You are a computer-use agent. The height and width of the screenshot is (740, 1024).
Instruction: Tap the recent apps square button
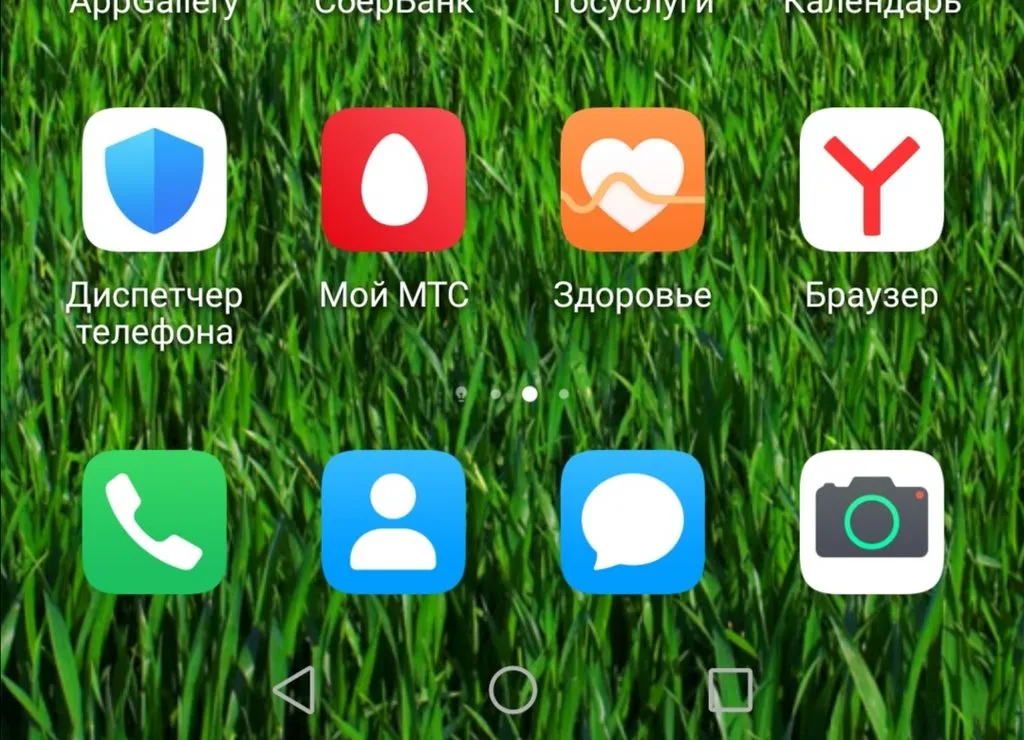pos(730,690)
